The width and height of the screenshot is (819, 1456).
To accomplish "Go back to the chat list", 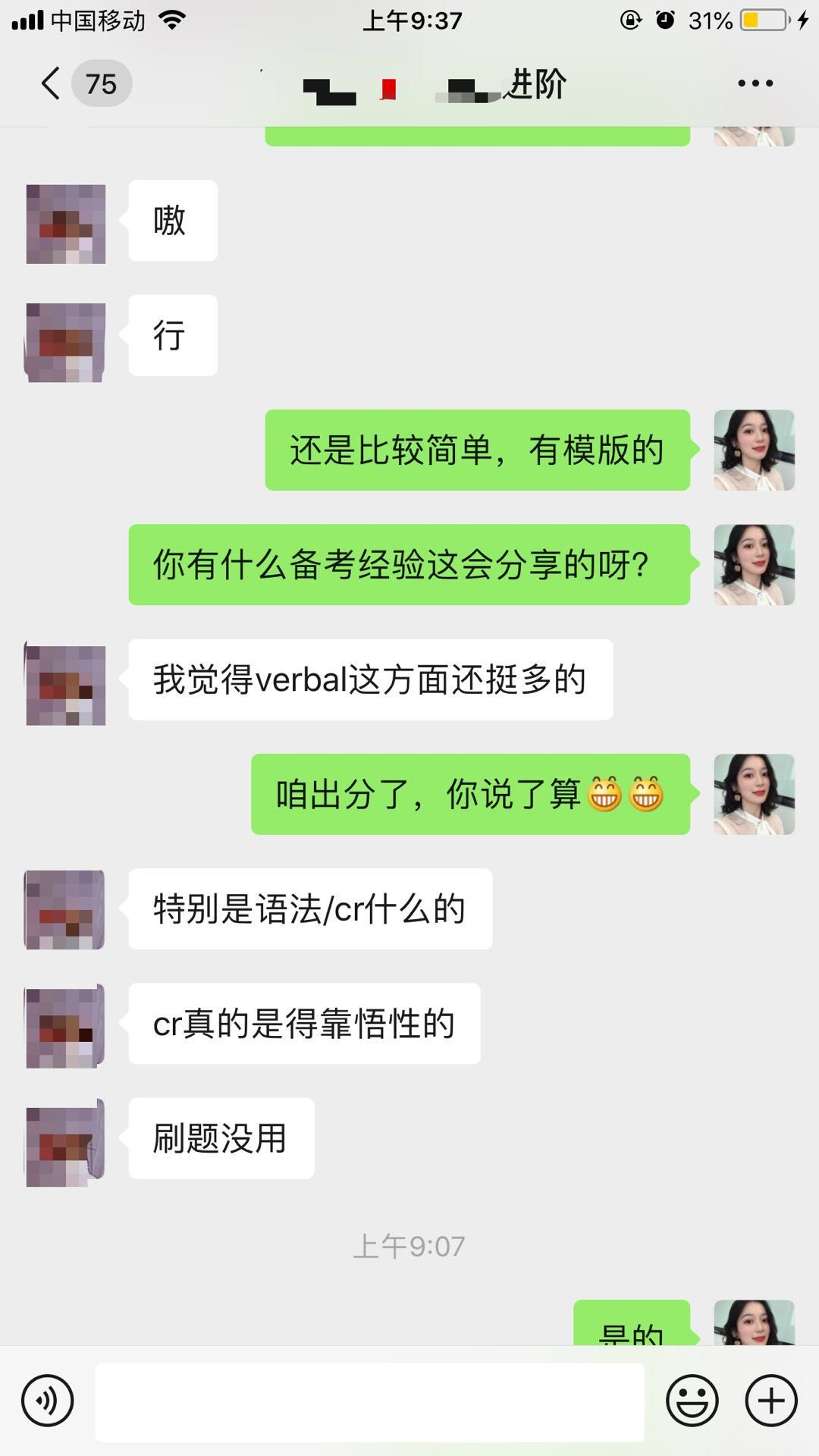I will click(52, 83).
